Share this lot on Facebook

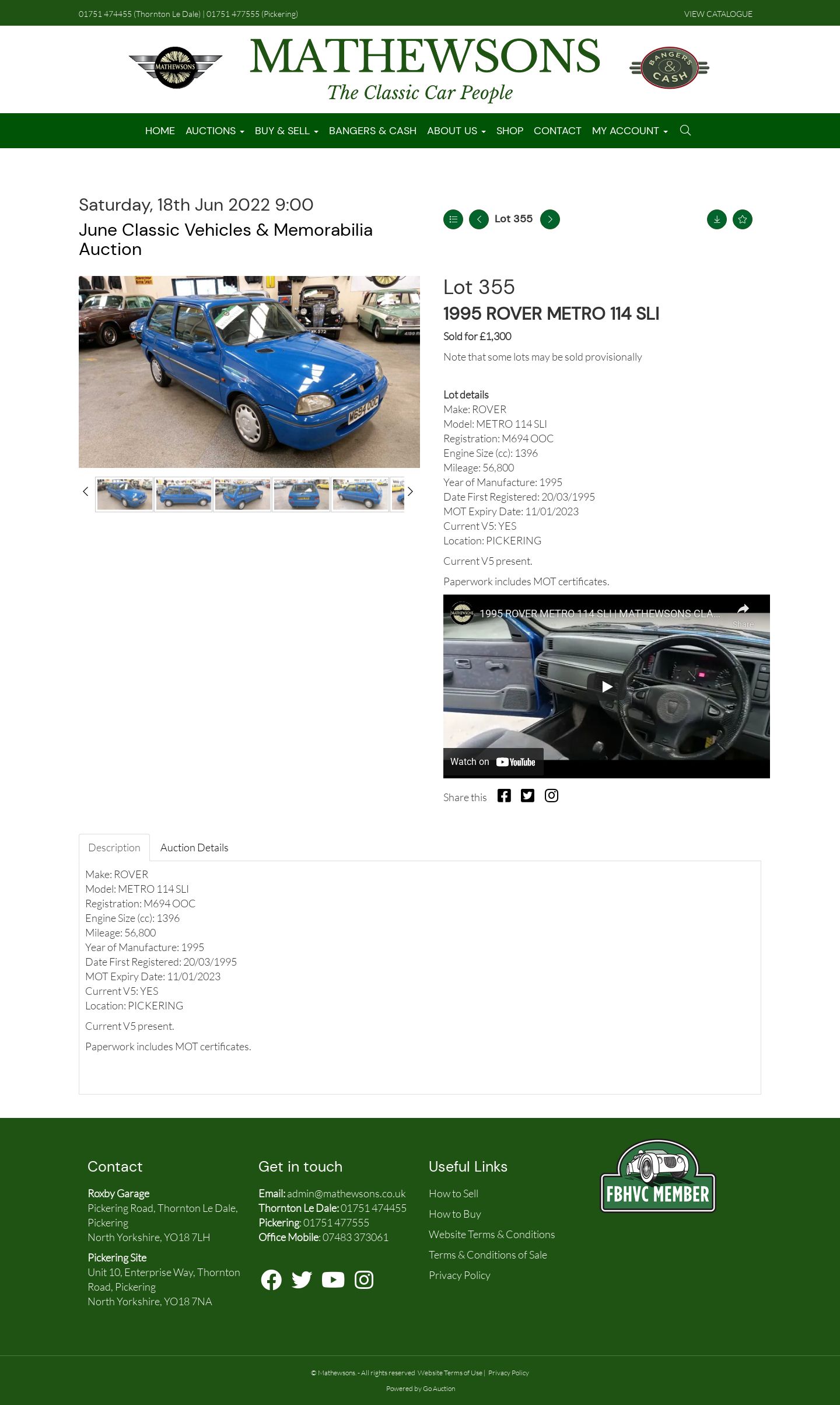tap(504, 796)
